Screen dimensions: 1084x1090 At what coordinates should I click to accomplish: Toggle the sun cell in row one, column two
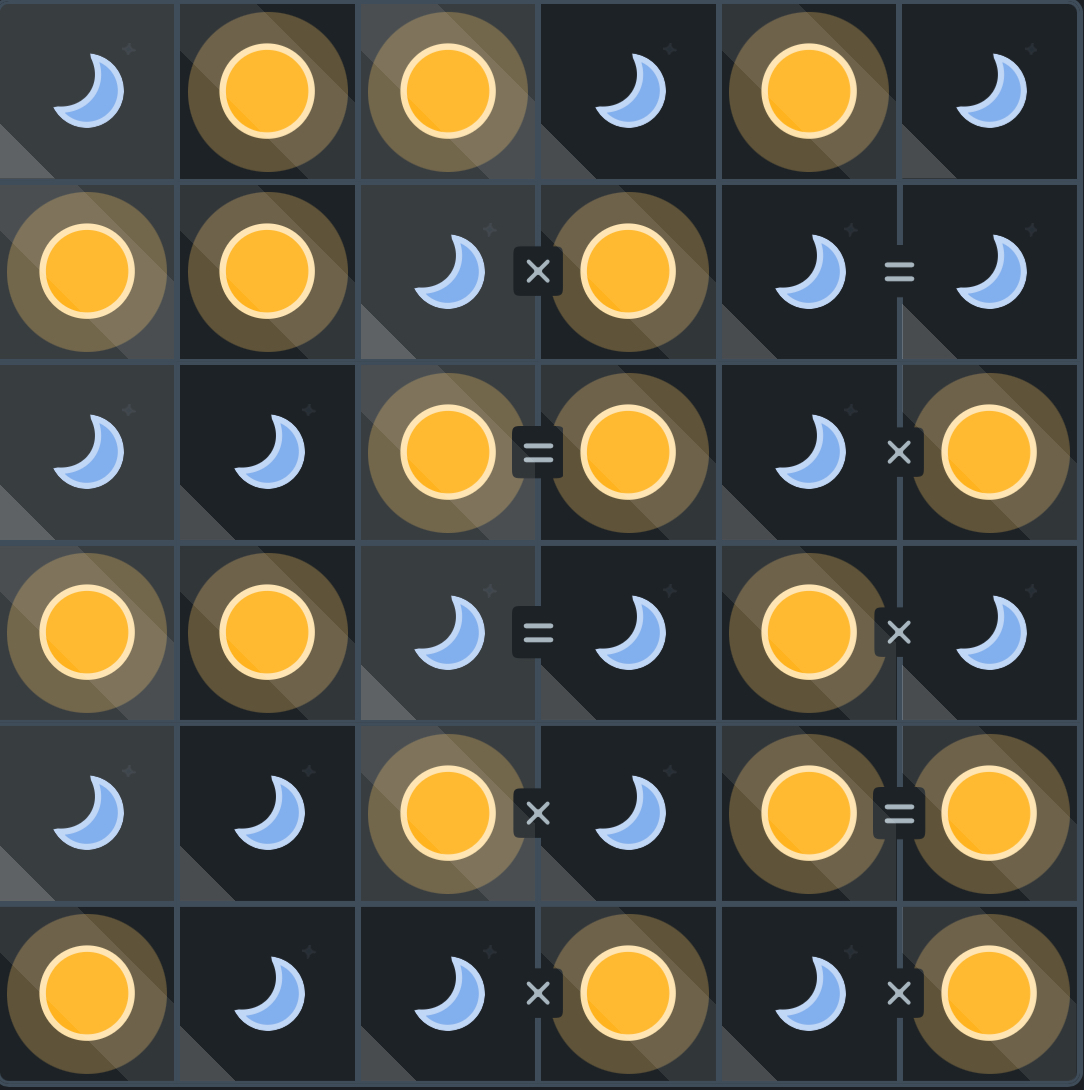click(267, 91)
